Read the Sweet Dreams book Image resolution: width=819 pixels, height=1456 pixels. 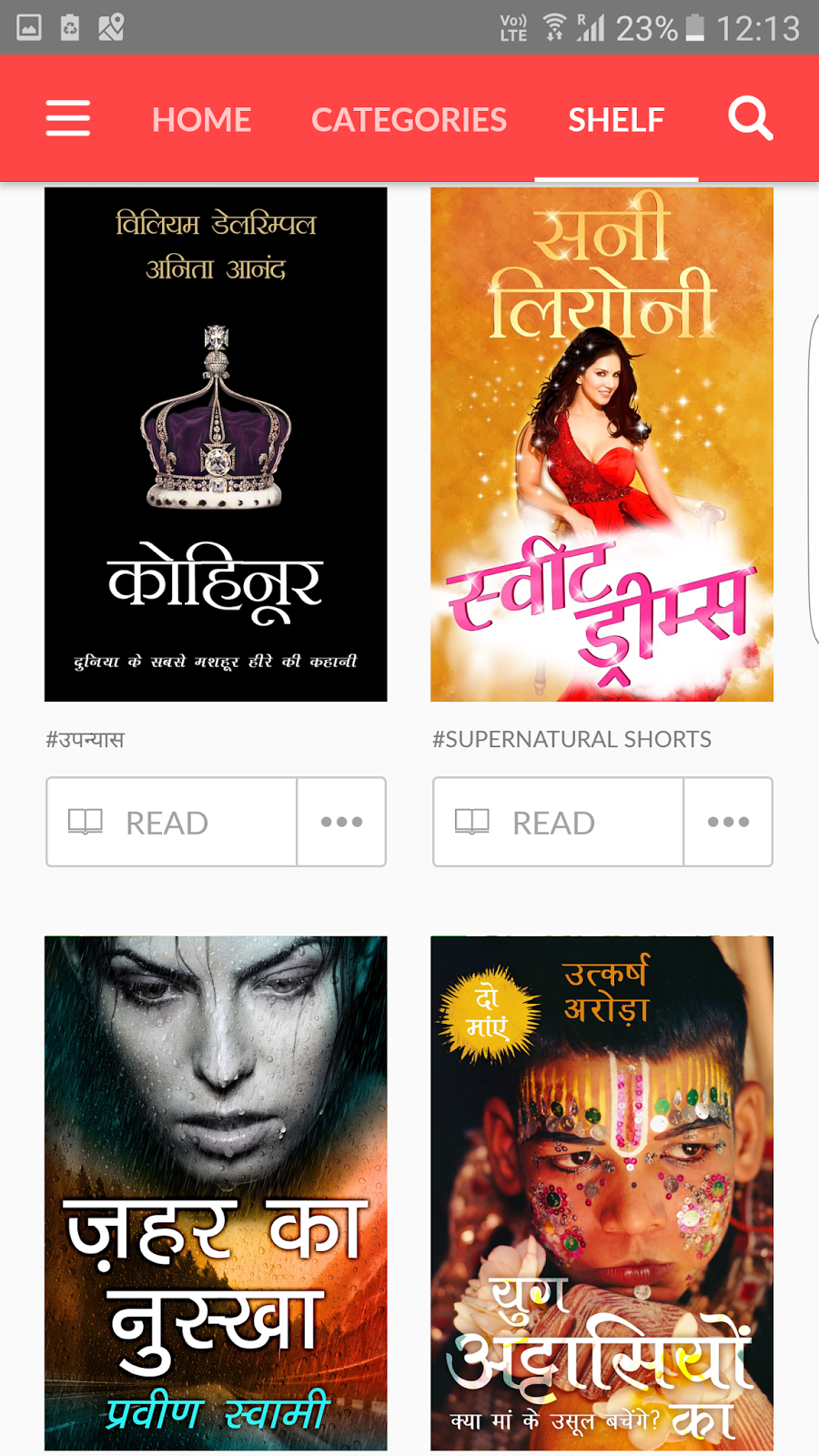(558, 822)
